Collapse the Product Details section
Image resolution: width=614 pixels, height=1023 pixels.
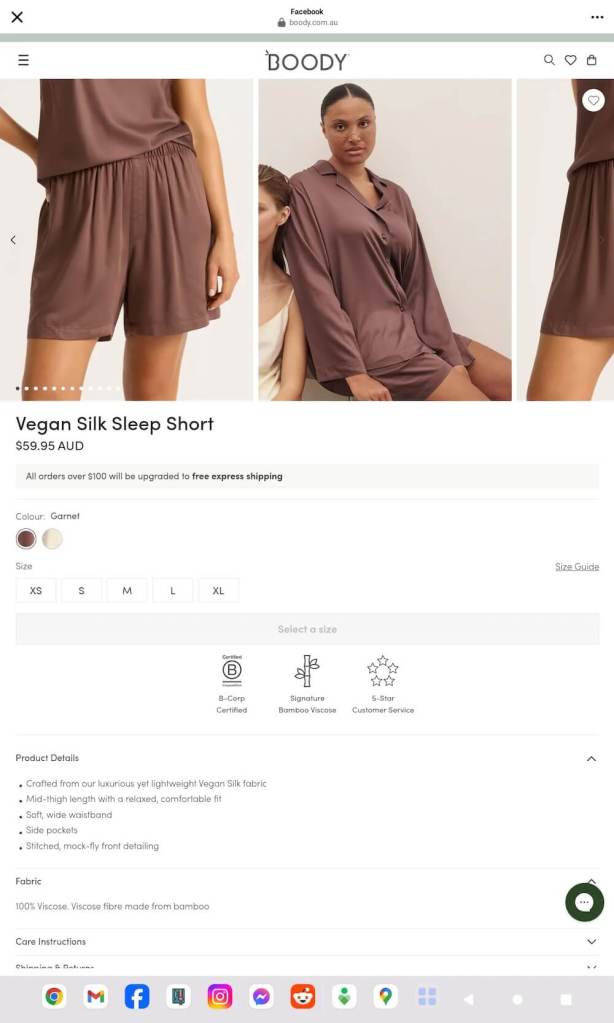click(x=591, y=759)
